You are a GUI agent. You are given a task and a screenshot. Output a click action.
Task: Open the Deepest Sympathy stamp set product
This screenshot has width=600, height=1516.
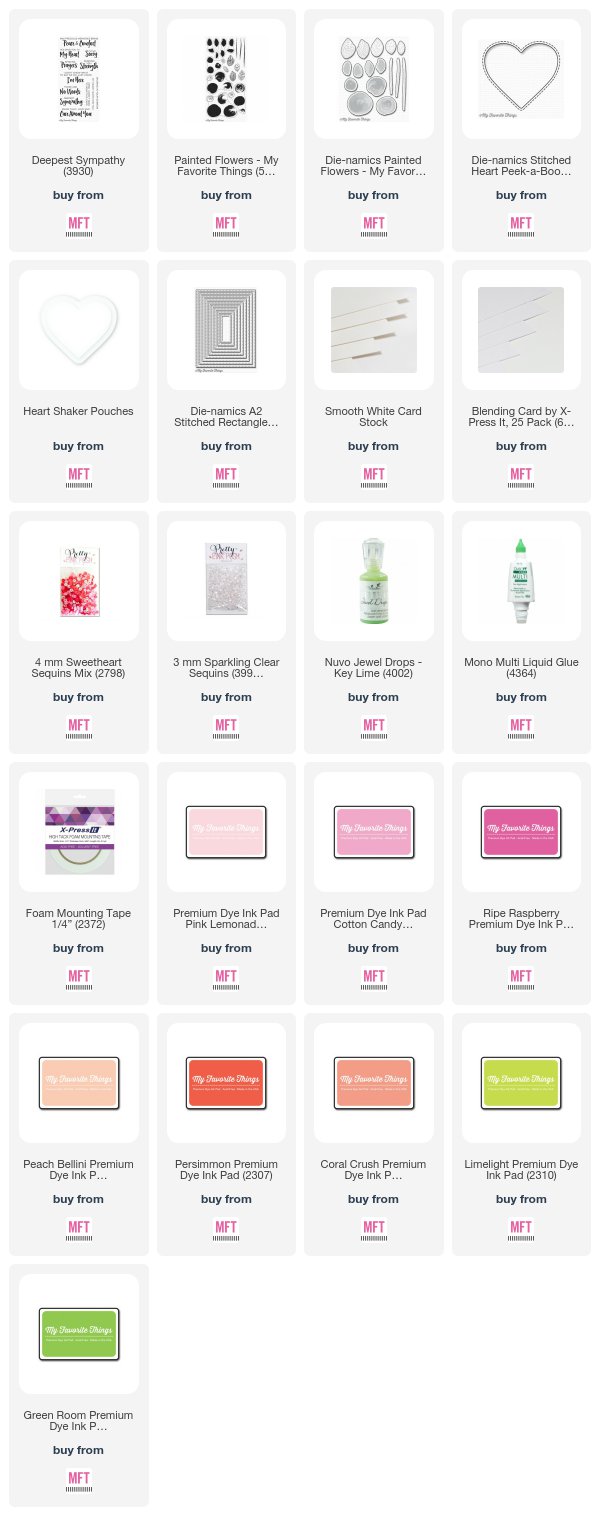tap(79, 78)
